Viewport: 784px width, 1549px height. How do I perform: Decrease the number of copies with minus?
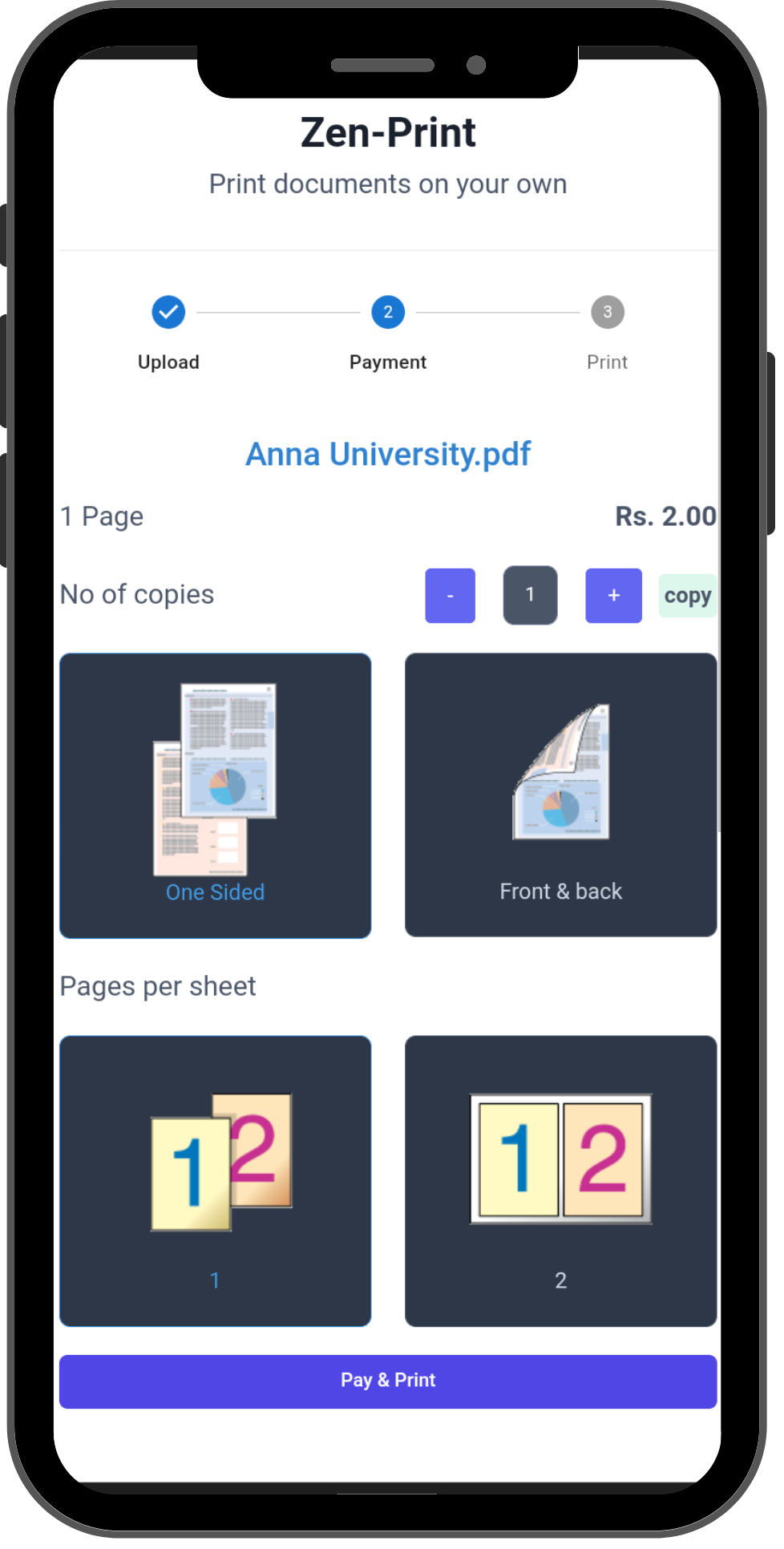[x=450, y=596]
